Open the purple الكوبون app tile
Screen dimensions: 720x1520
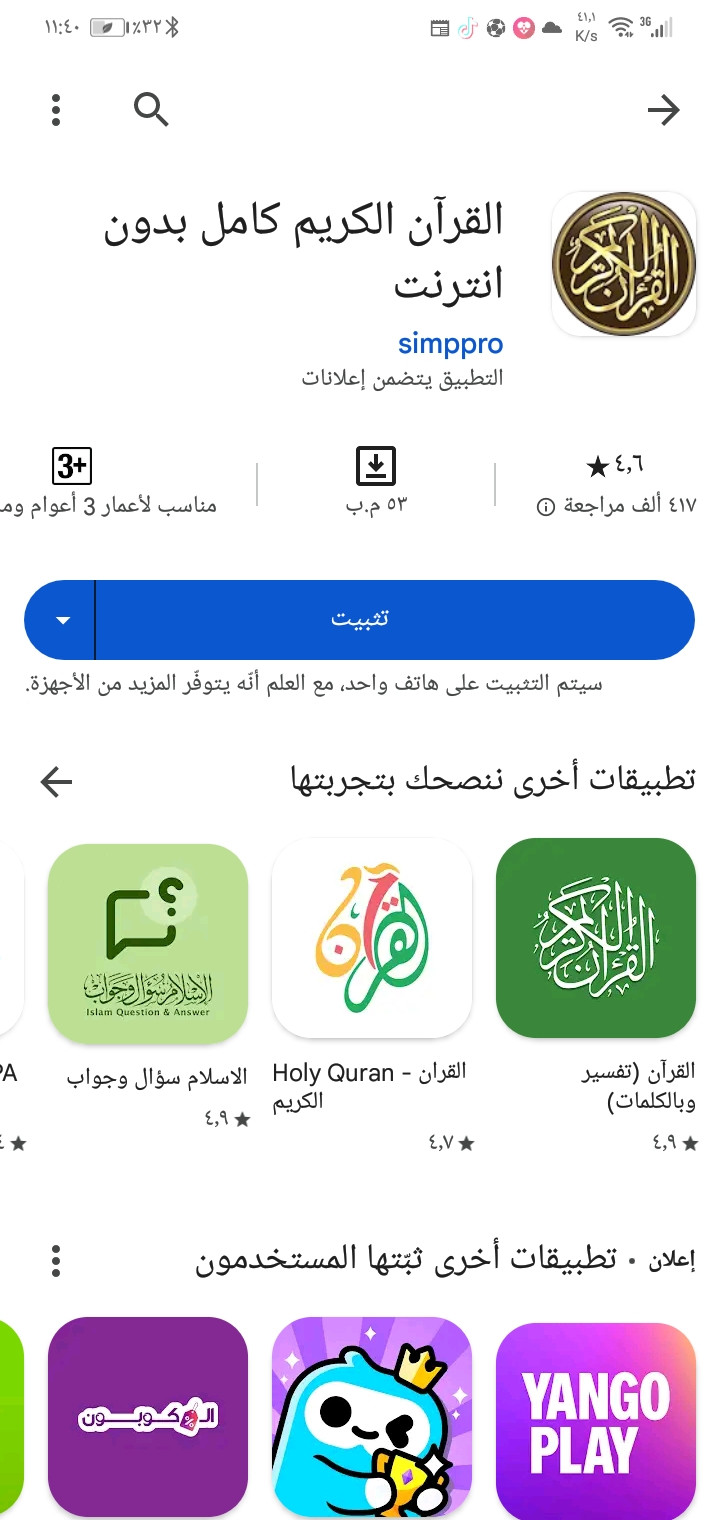click(x=147, y=1418)
